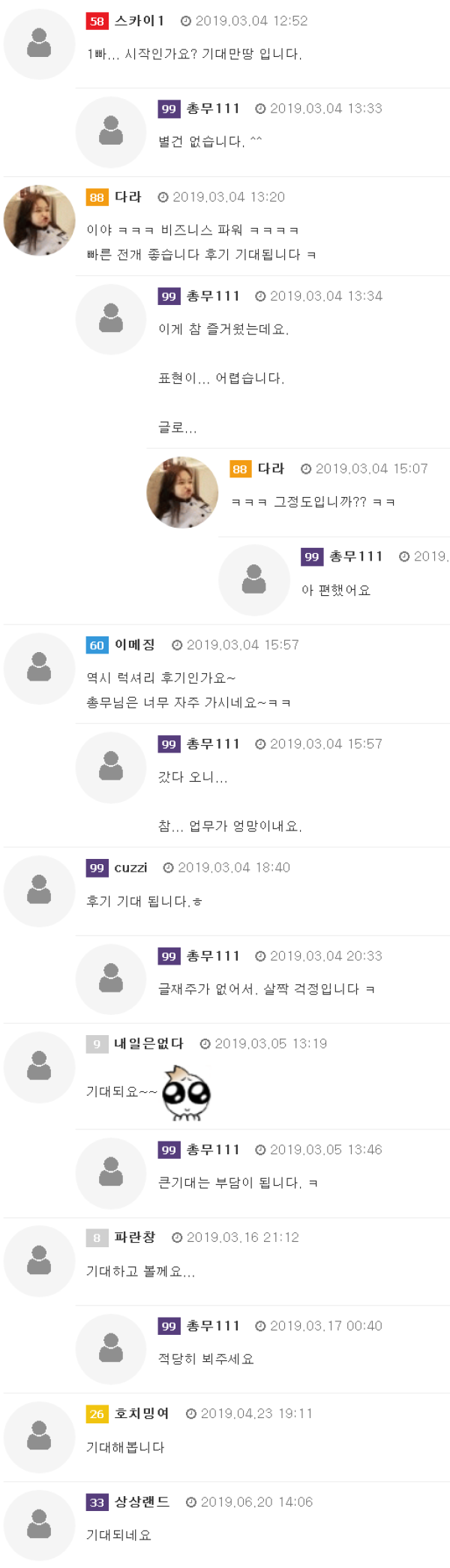
Task: Tap 다라's avatar on the 15:07 reply
Action: pyautogui.click(x=182, y=492)
